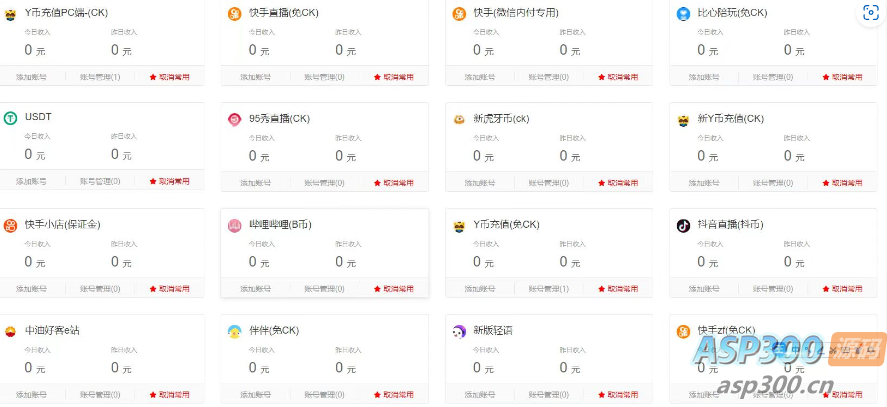Open 账号管理 on the 95秀直播(CK) card
The image size is (887, 407).
(x=324, y=183)
